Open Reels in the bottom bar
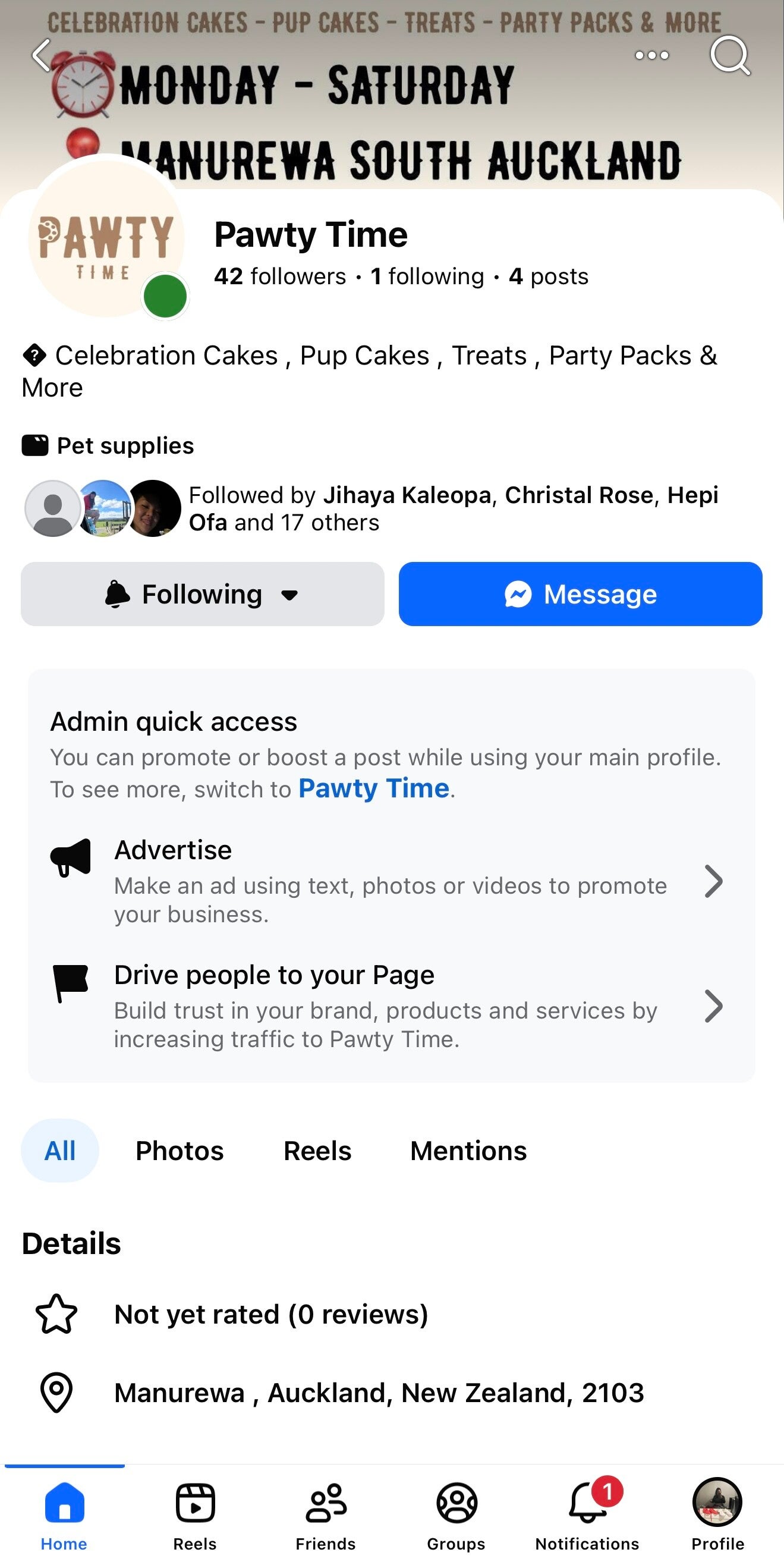The image size is (784, 1568). 195,1516
